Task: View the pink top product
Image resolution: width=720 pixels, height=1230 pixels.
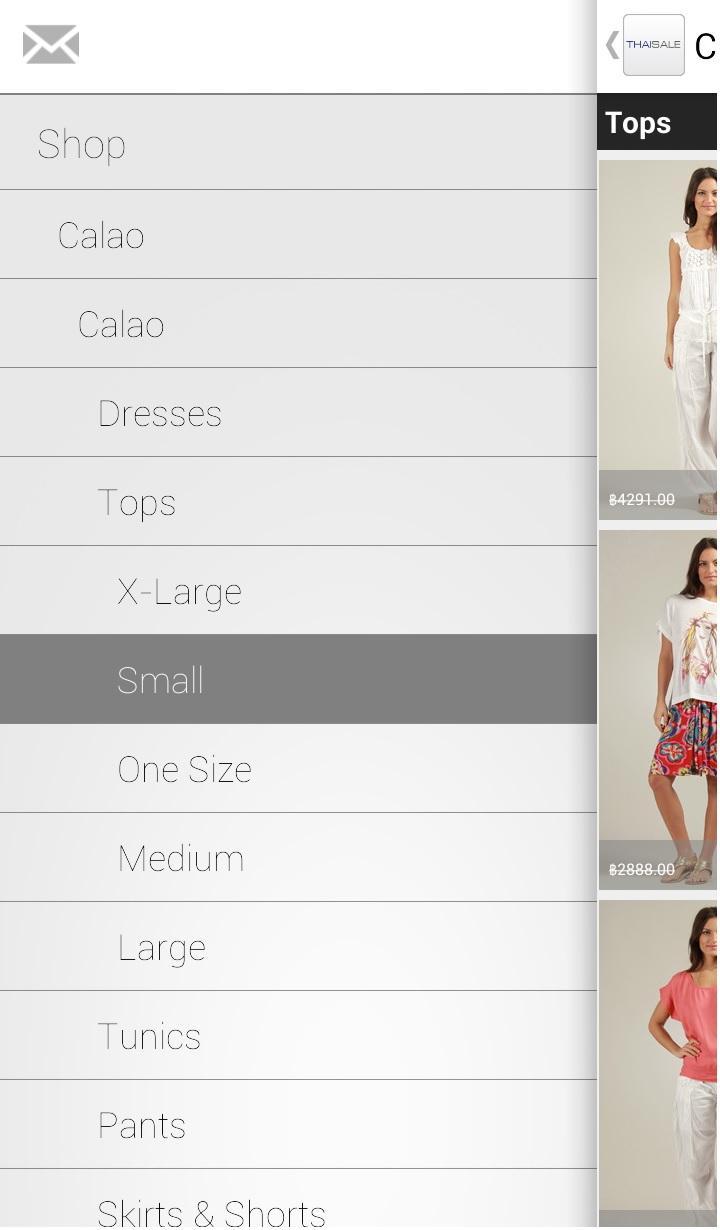Action: point(659,1060)
